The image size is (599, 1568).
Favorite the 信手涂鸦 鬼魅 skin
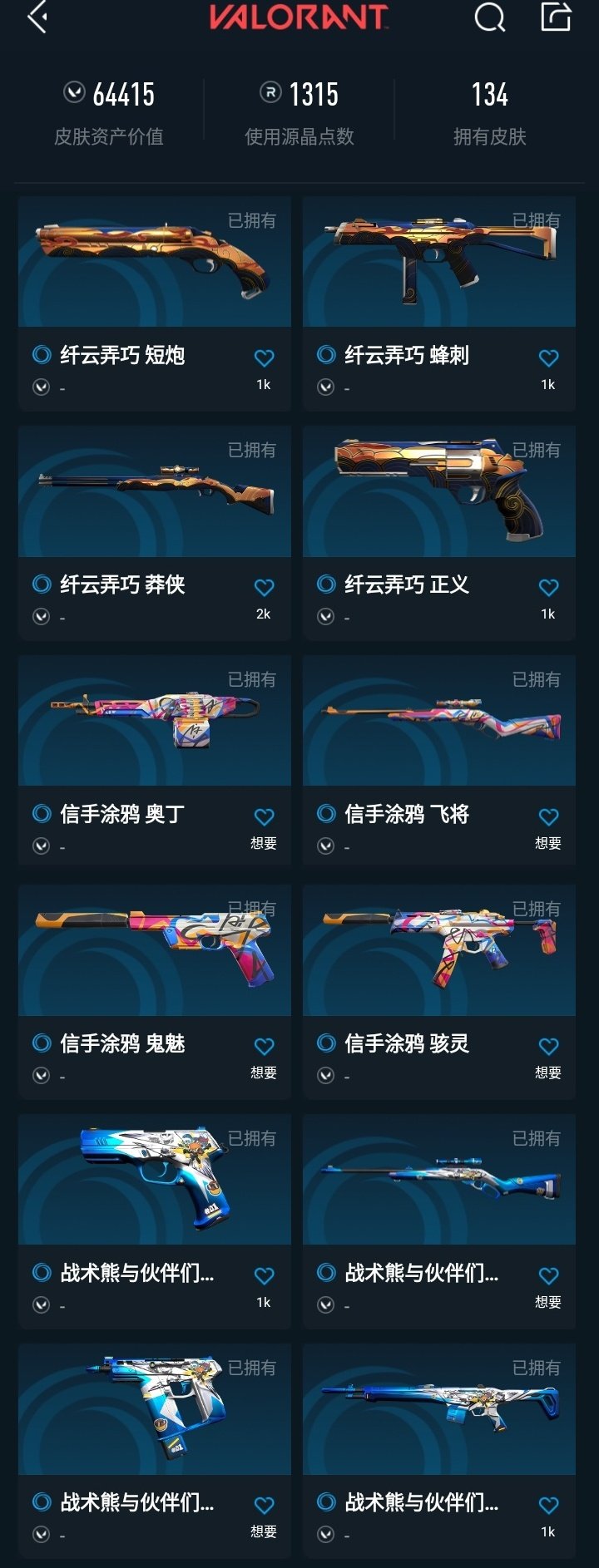pyautogui.click(x=264, y=1047)
